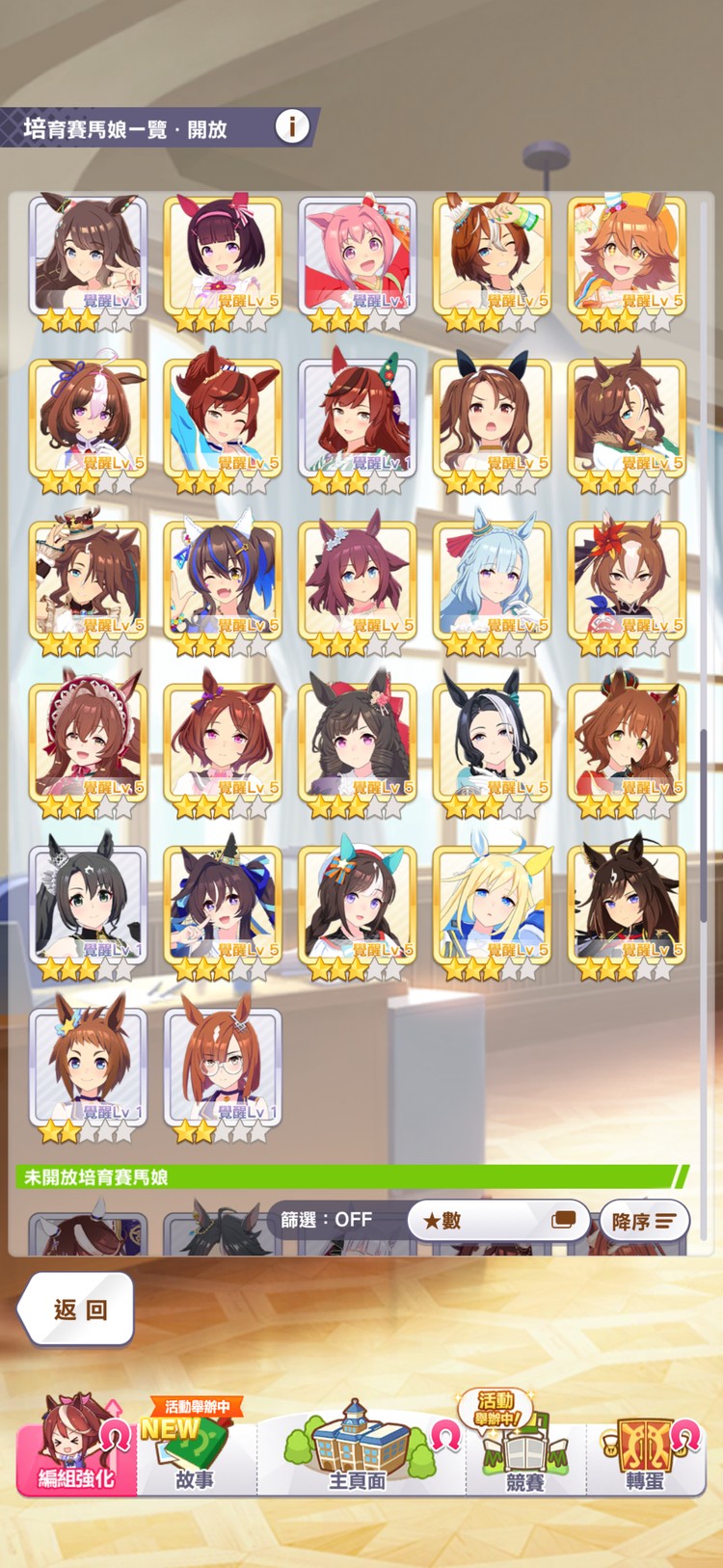Select the girl with black bob and pink headband
This screenshot has height=1568, width=723.
coord(223,257)
